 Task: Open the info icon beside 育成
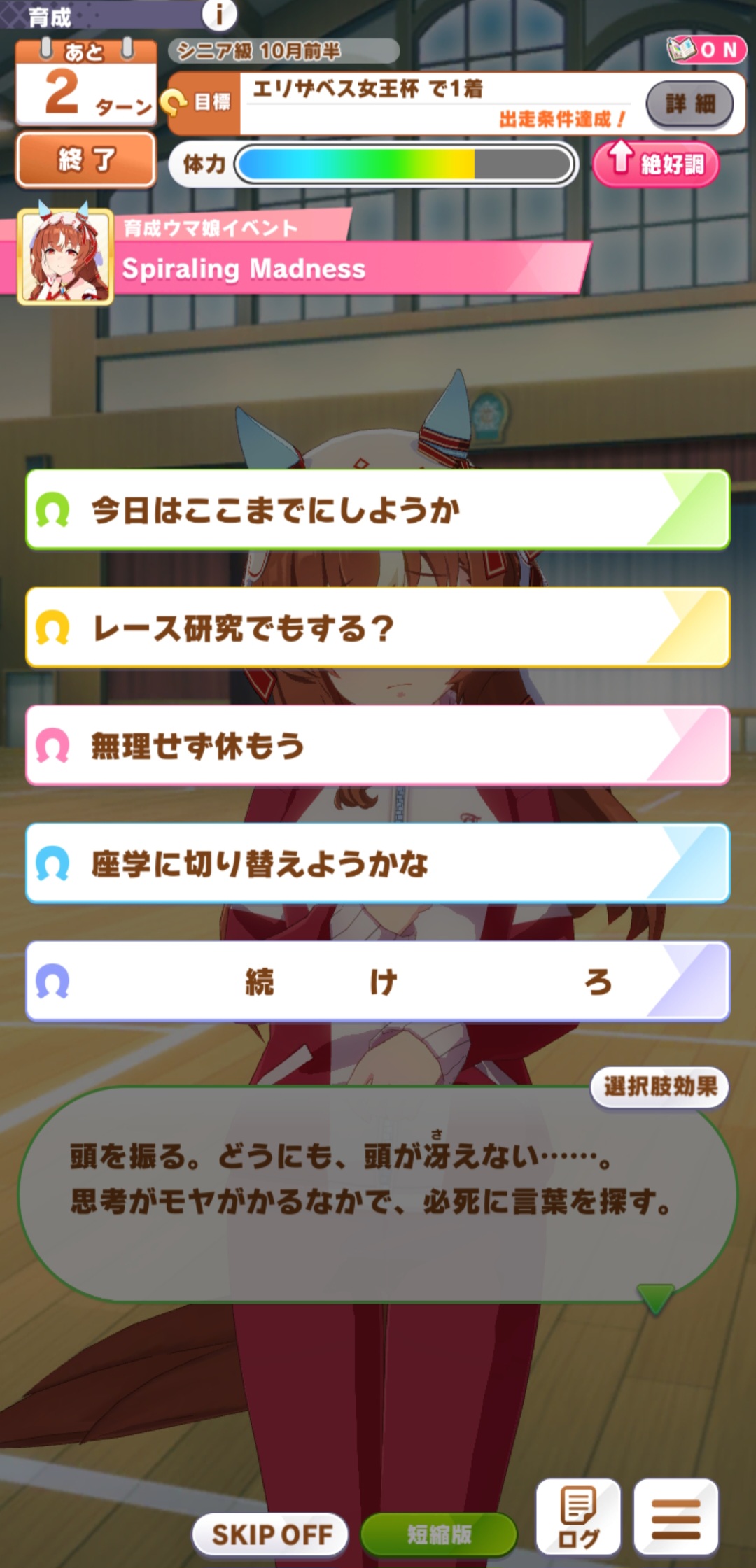tap(219, 14)
